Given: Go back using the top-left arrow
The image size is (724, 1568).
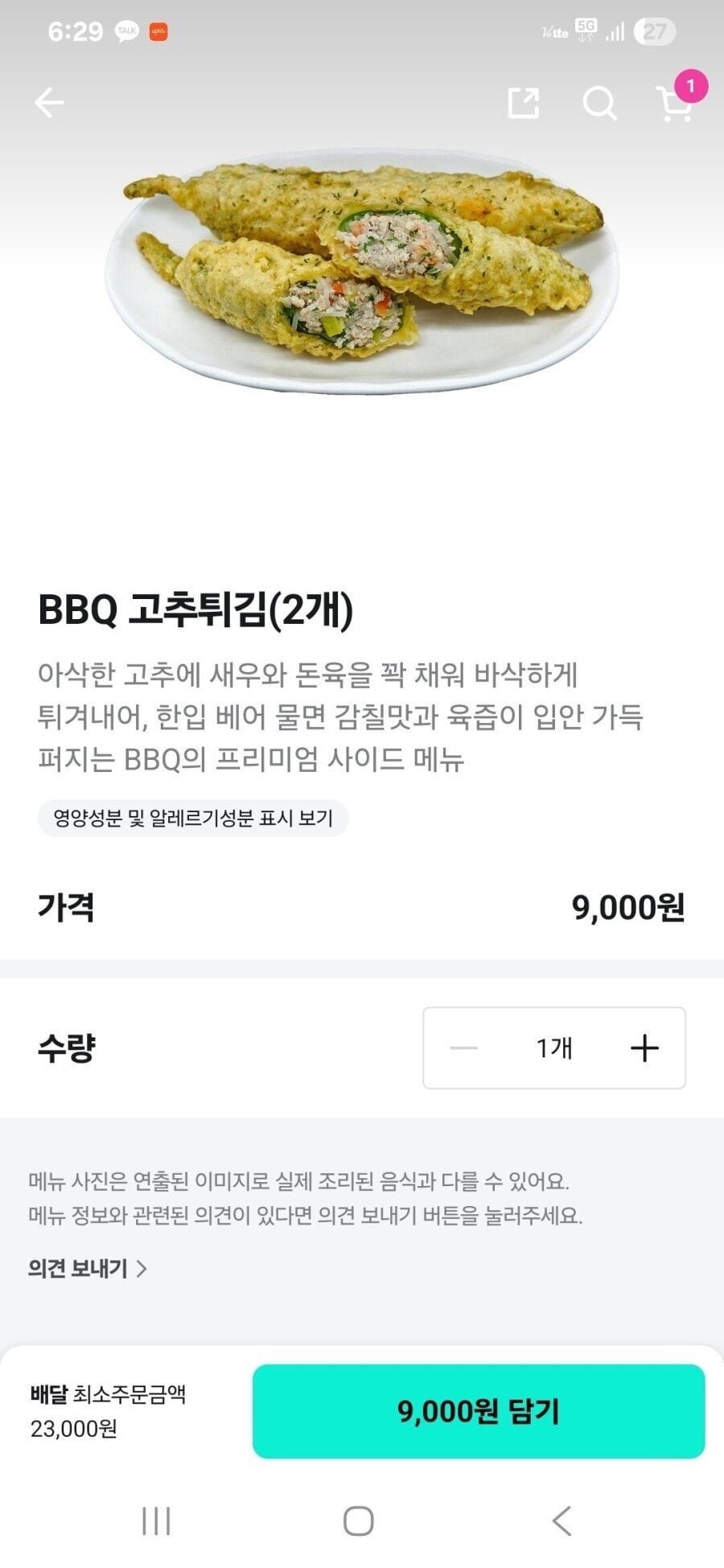Looking at the screenshot, I should click(x=49, y=103).
